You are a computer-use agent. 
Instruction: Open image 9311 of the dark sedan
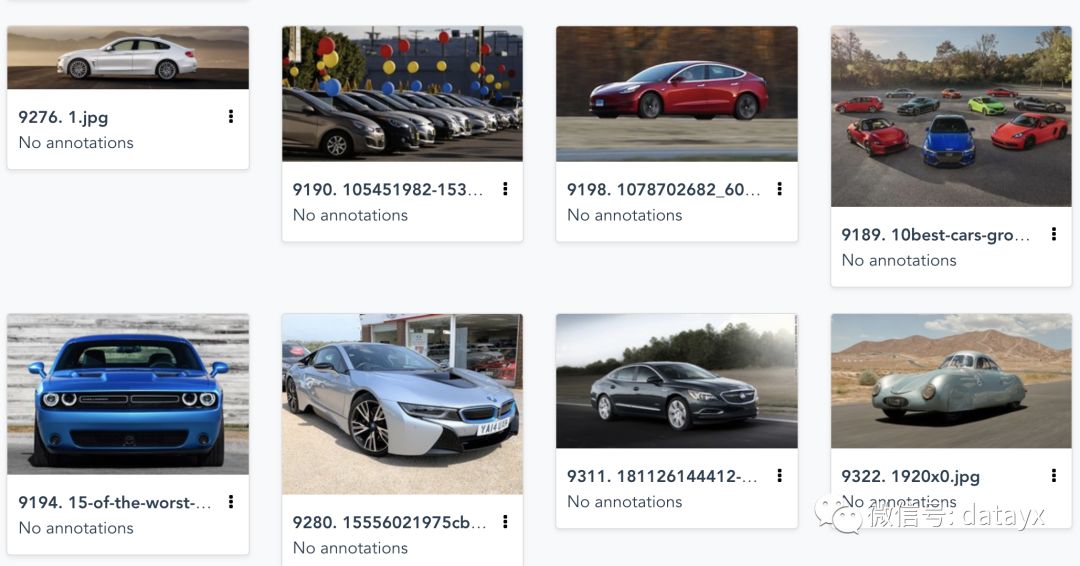pyautogui.click(x=676, y=381)
